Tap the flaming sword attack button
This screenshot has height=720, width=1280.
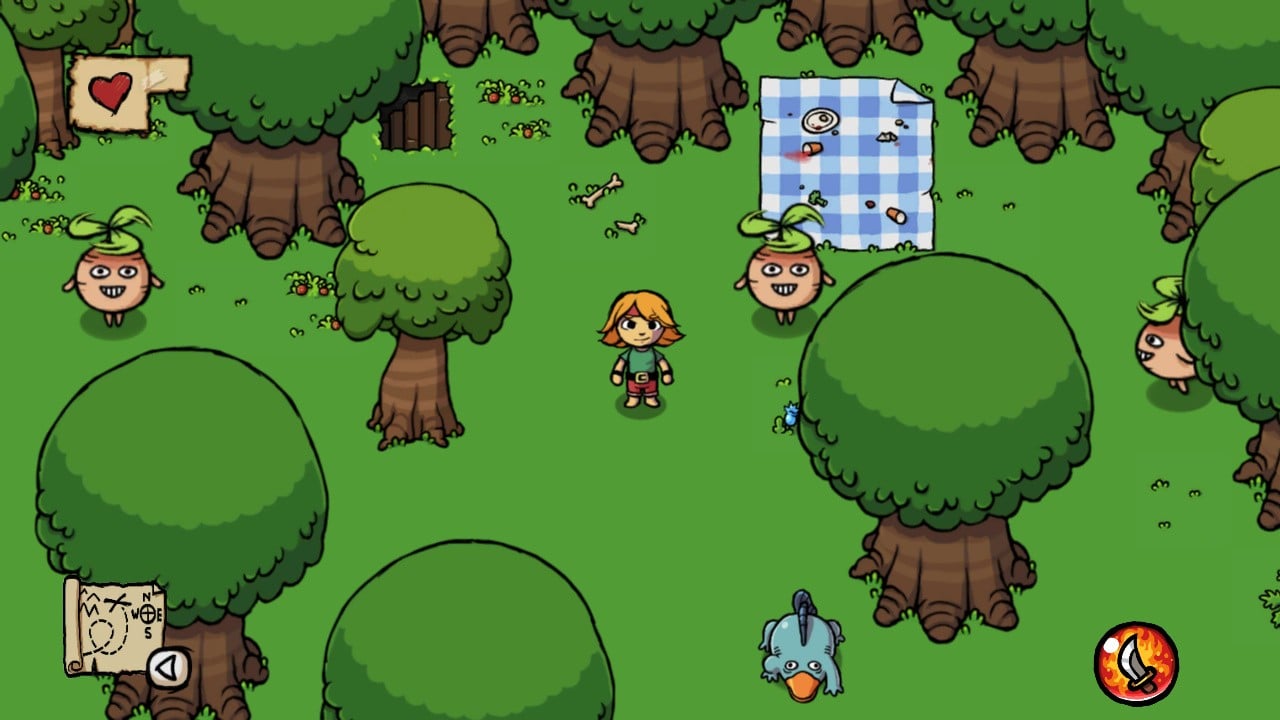(x=1136, y=664)
